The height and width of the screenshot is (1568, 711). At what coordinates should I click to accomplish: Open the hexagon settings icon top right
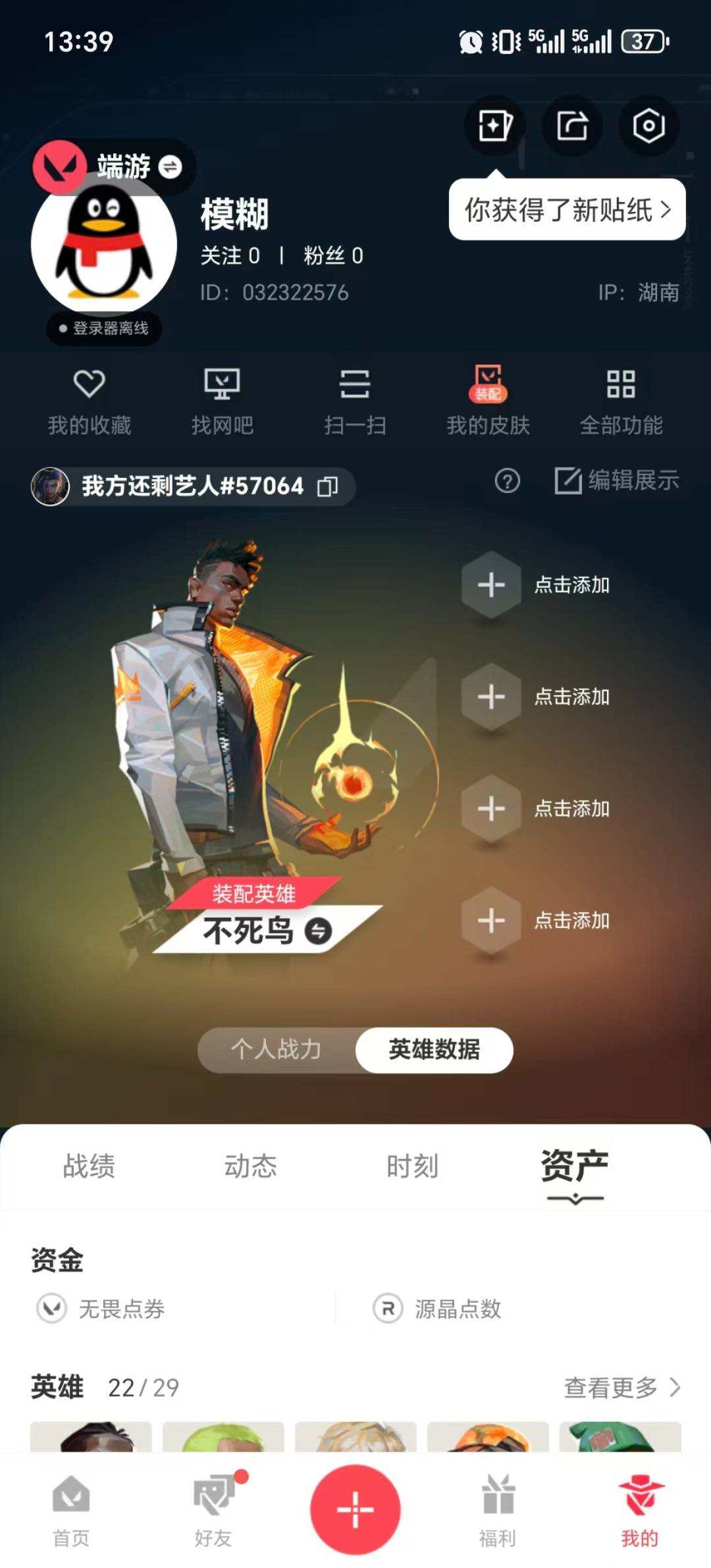pos(648,126)
